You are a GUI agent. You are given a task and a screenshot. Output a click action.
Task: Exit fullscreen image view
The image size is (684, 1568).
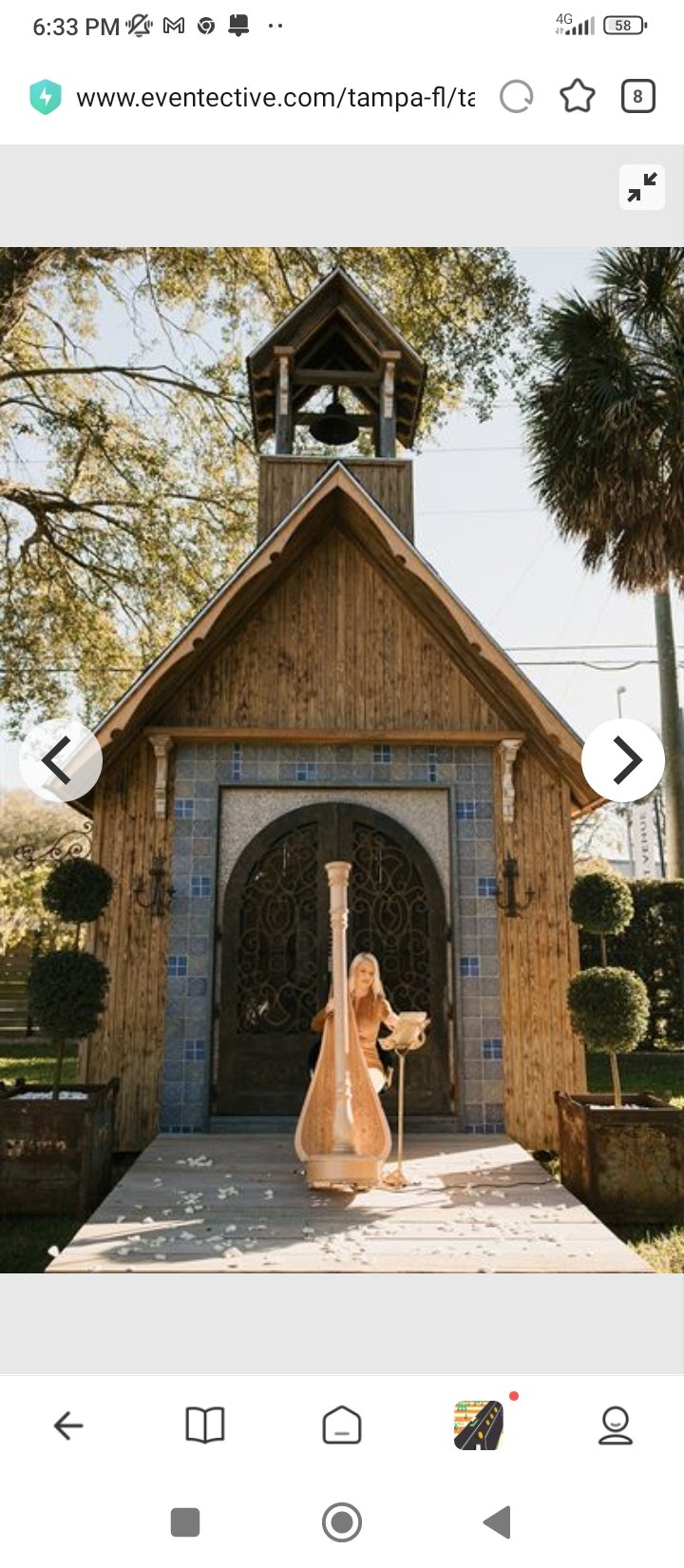coord(642,187)
